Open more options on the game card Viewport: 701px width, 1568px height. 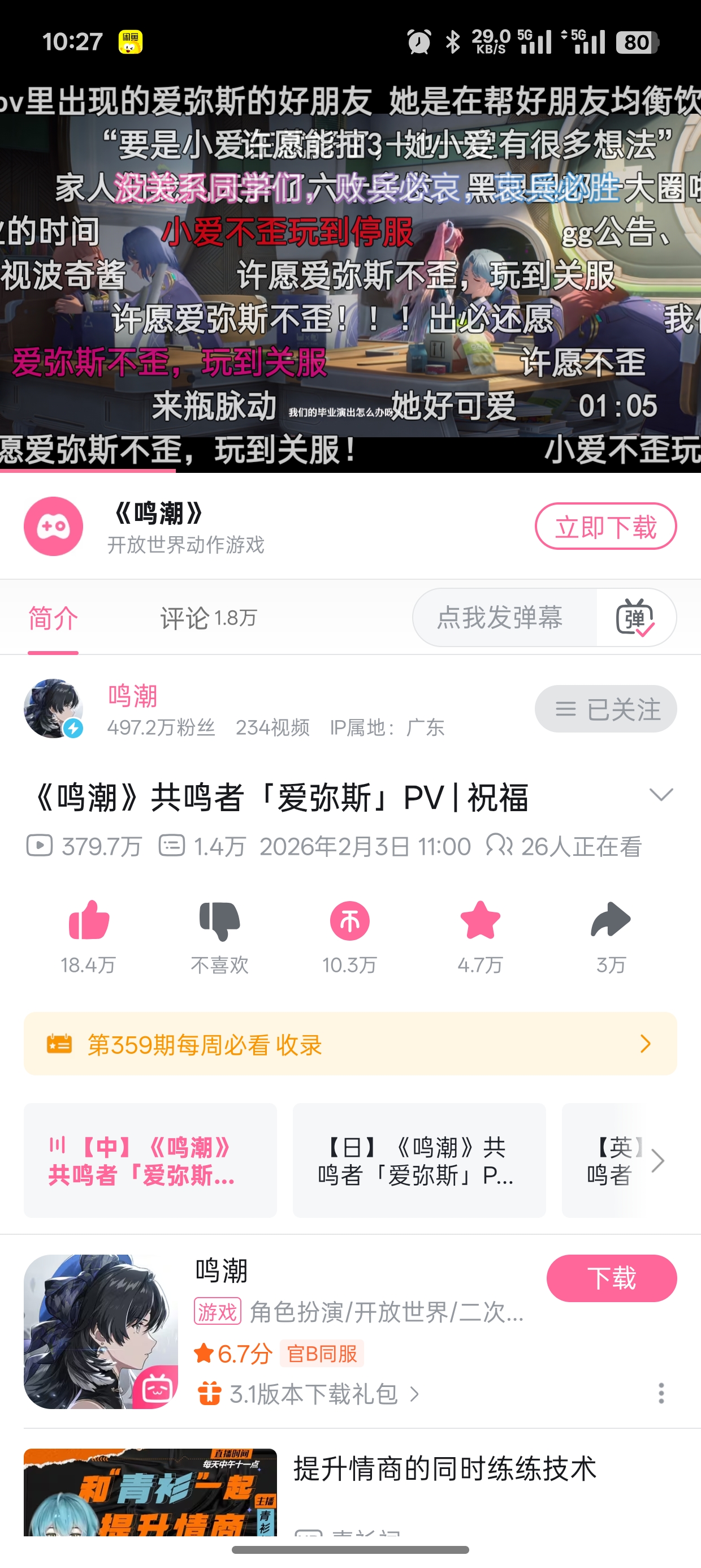[x=661, y=1393]
